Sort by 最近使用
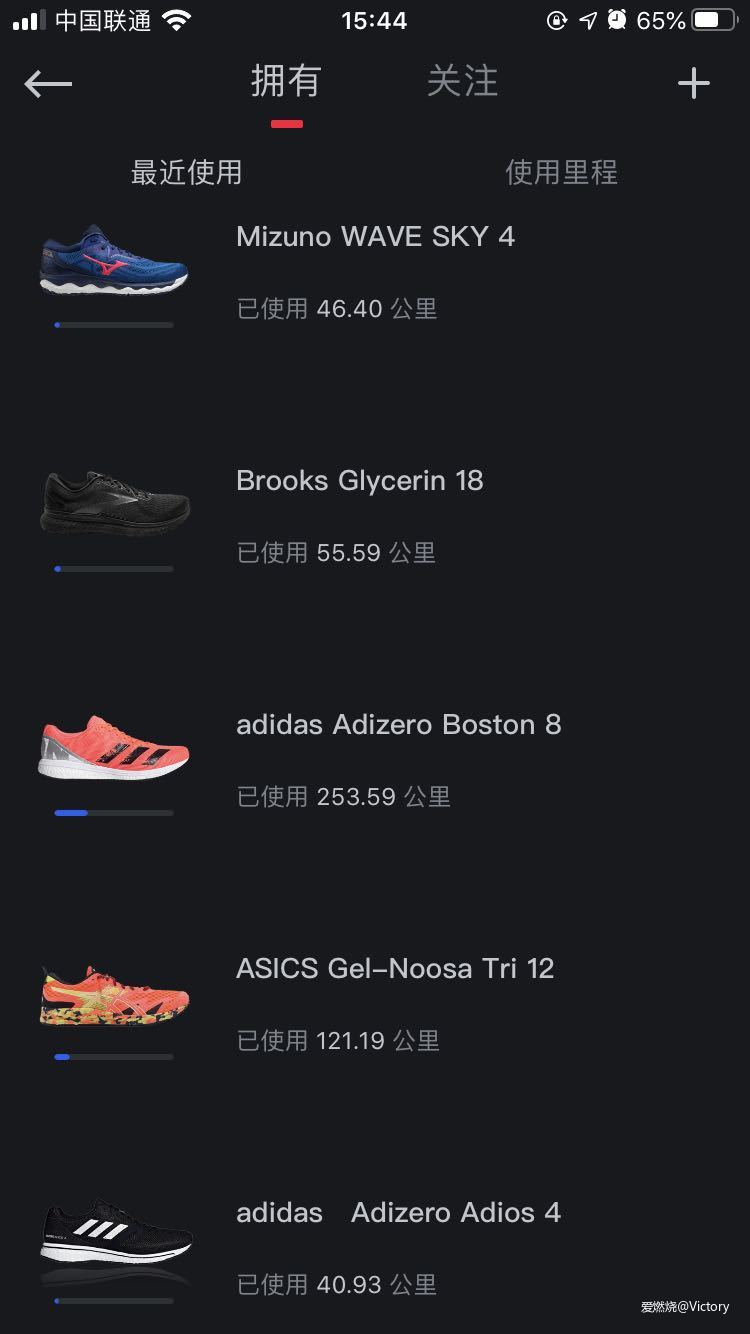Image resolution: width=750 pixels, height=1334 pixels. coord(187,172)
